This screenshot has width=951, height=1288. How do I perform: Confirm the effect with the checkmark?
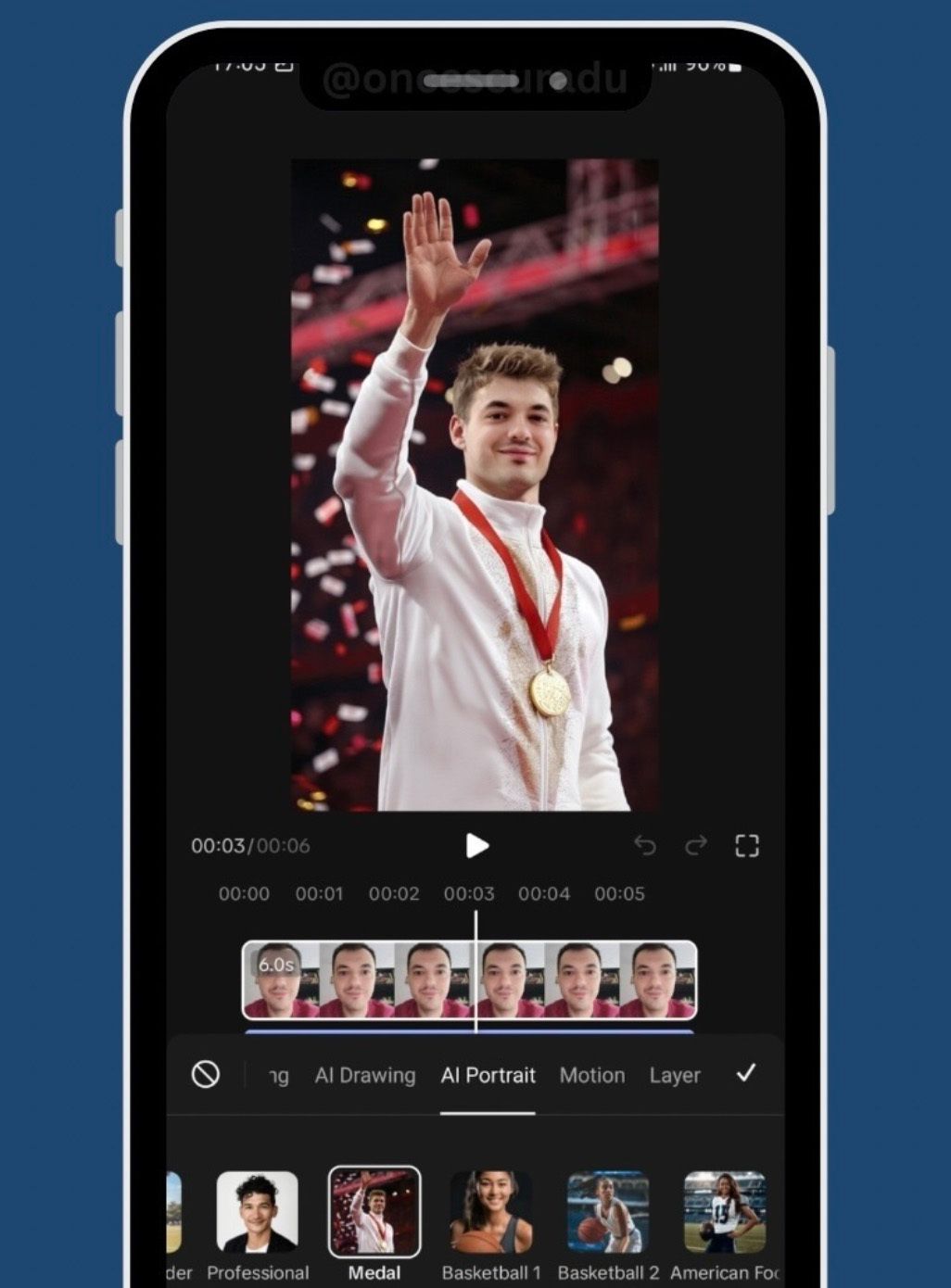point(746,1073)
